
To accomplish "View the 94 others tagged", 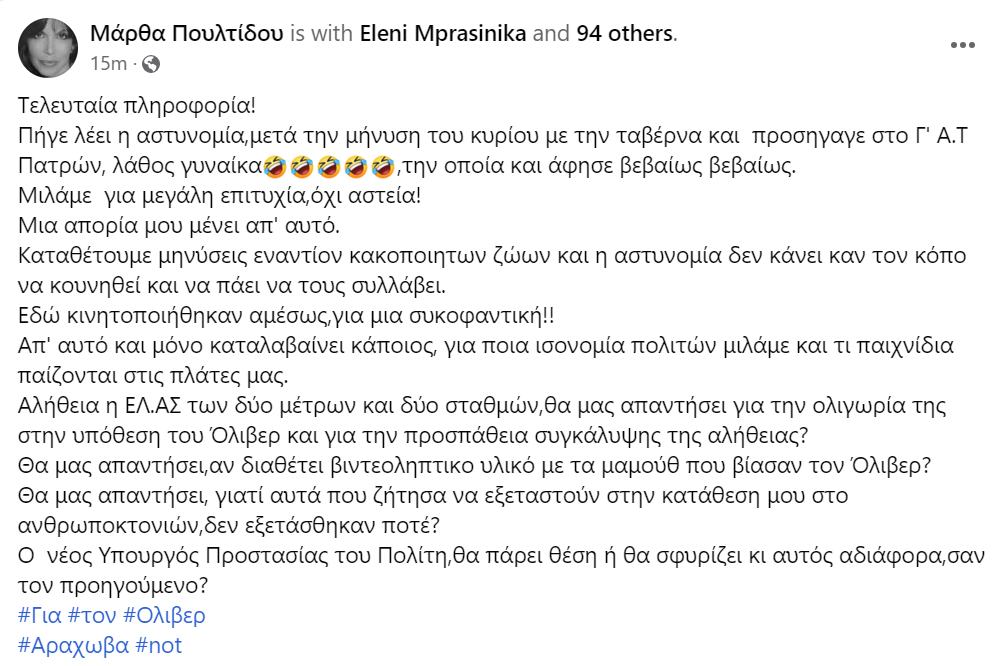I will (x=625, y=33).
